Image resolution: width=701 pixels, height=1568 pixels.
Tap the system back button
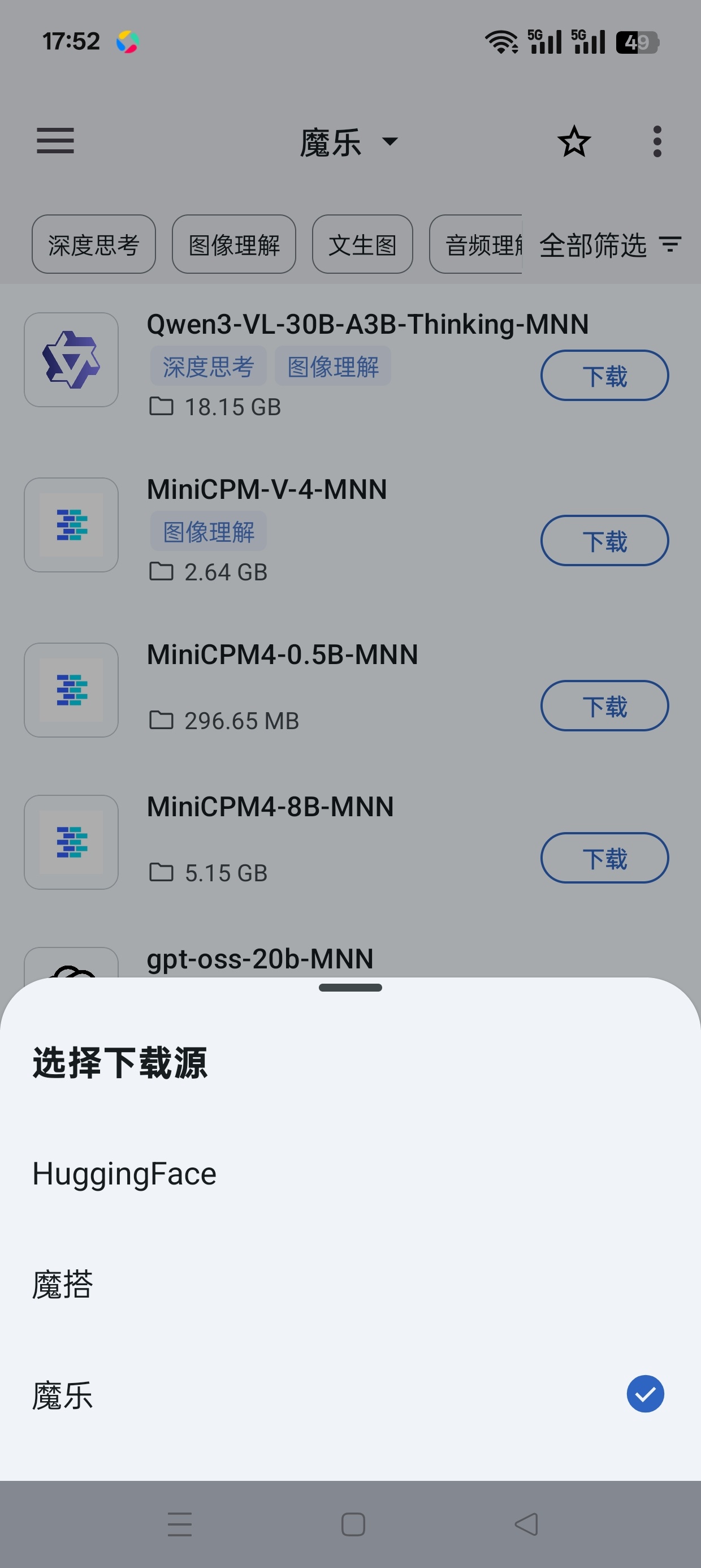526,1524
